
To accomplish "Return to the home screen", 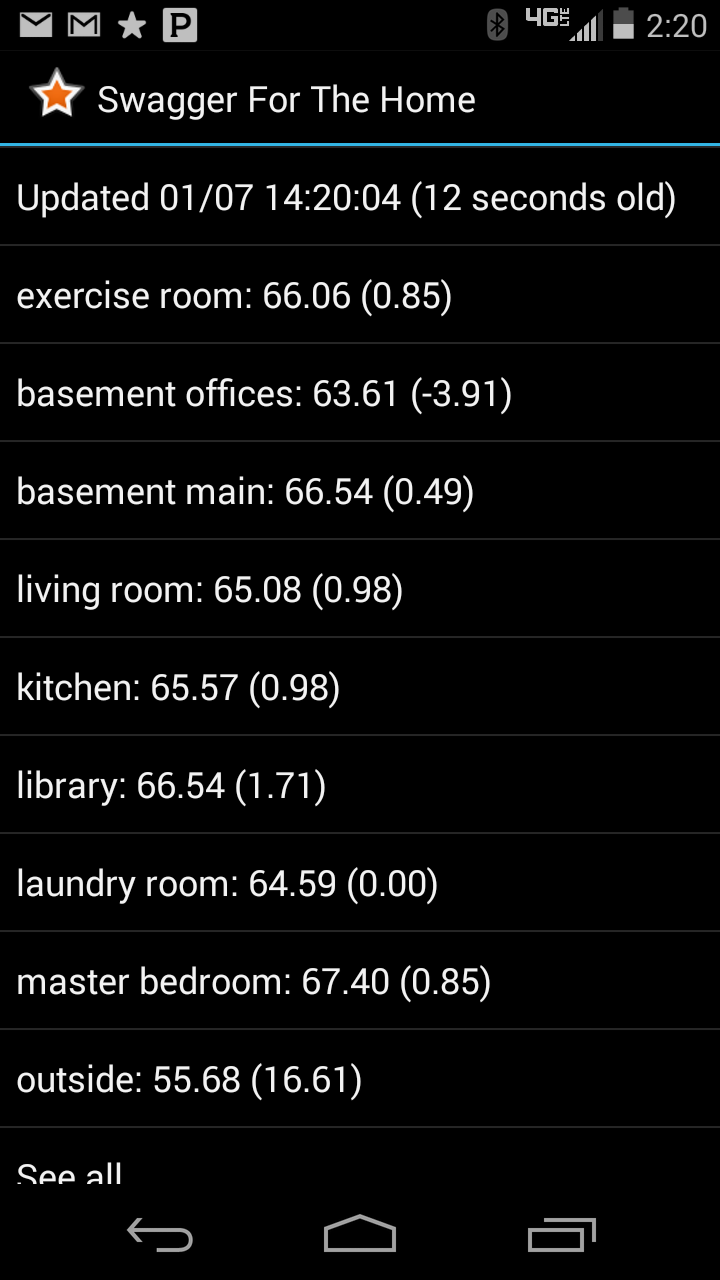I will tap(360, 1236).
